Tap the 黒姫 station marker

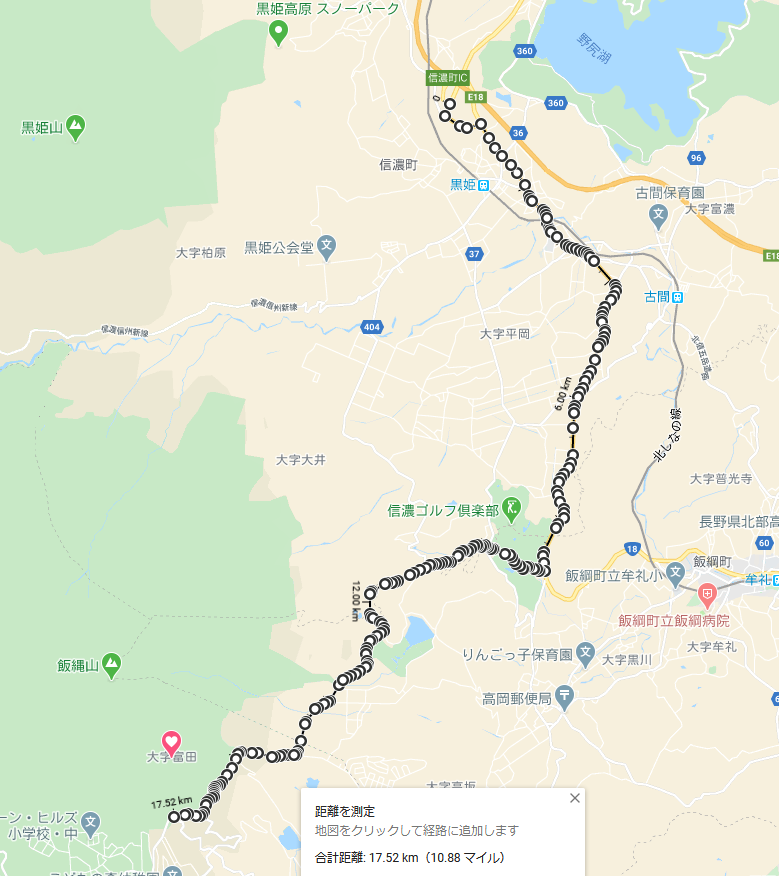coord(484,184)
